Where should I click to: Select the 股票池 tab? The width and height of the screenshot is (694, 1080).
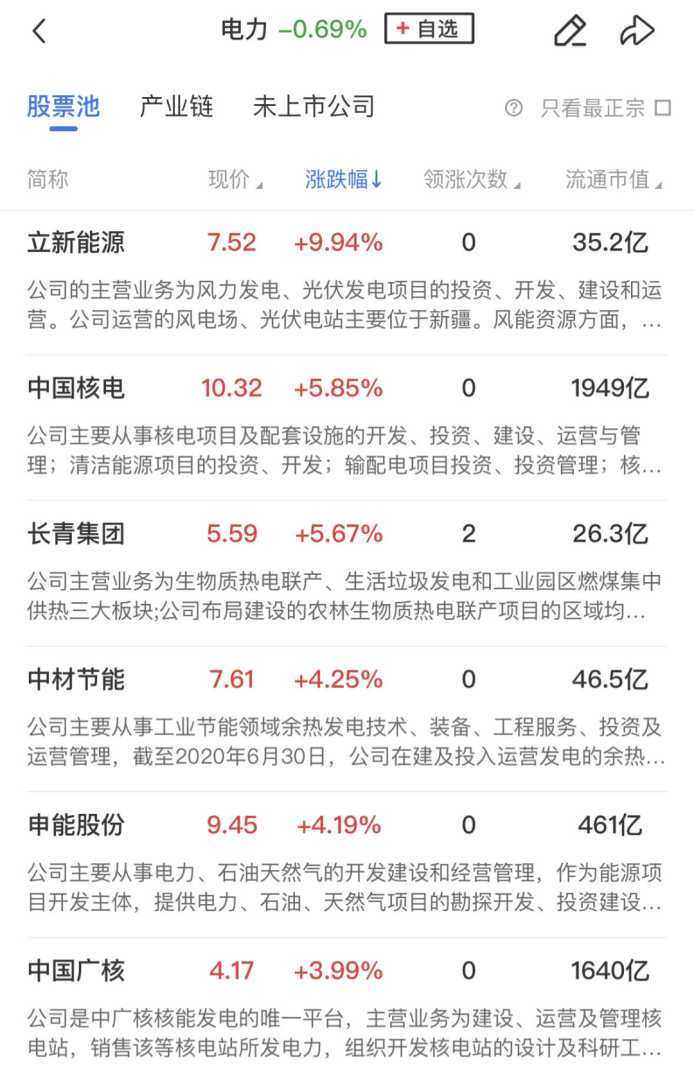63,106
